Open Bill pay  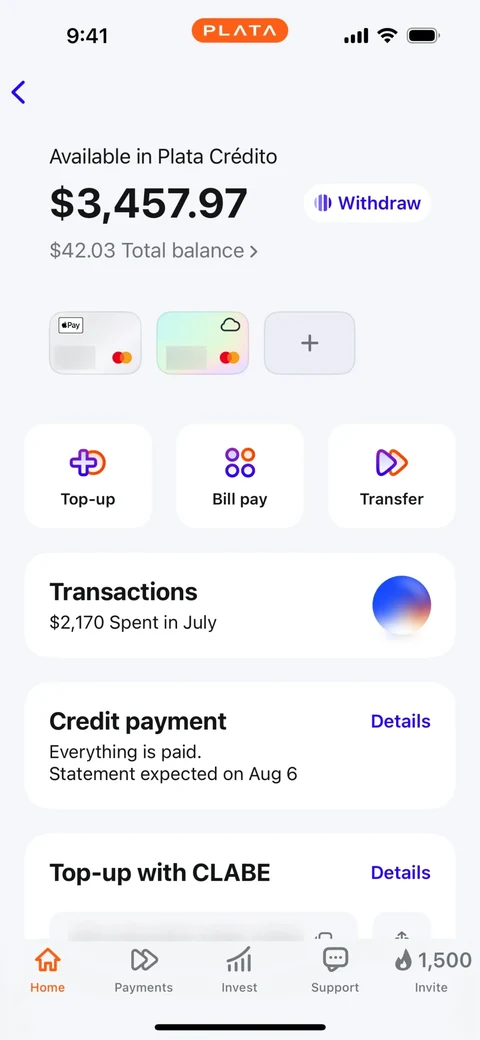click(x=240, y=476)
